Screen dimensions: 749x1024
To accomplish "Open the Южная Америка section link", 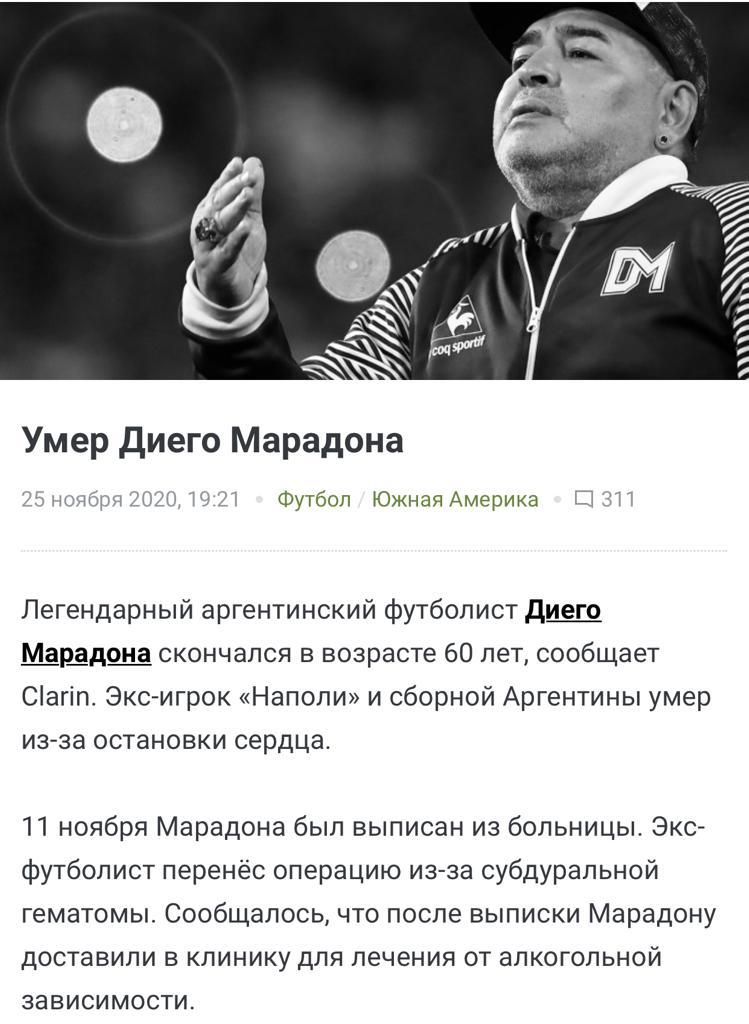I will point(455,499).
